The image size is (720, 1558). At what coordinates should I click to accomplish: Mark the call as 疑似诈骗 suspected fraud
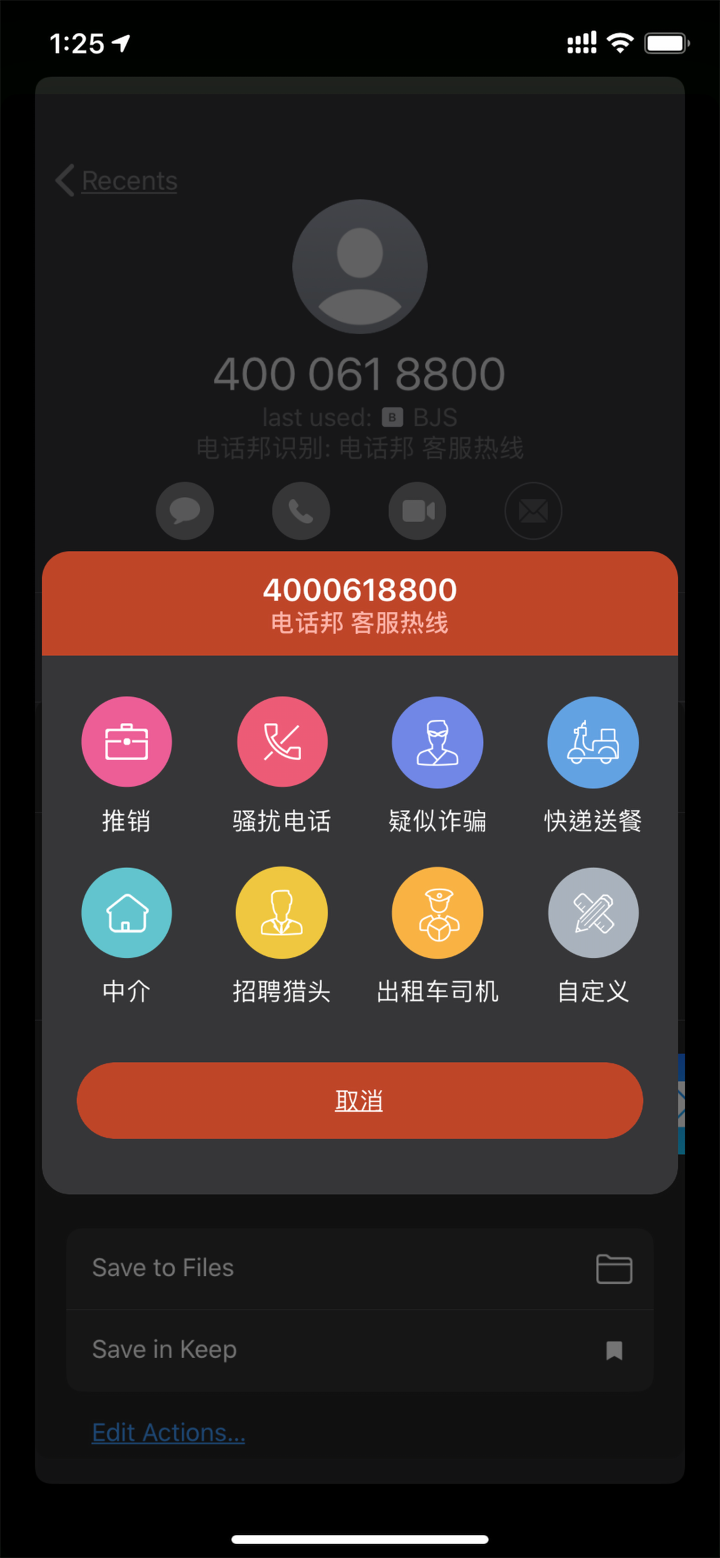437,742
